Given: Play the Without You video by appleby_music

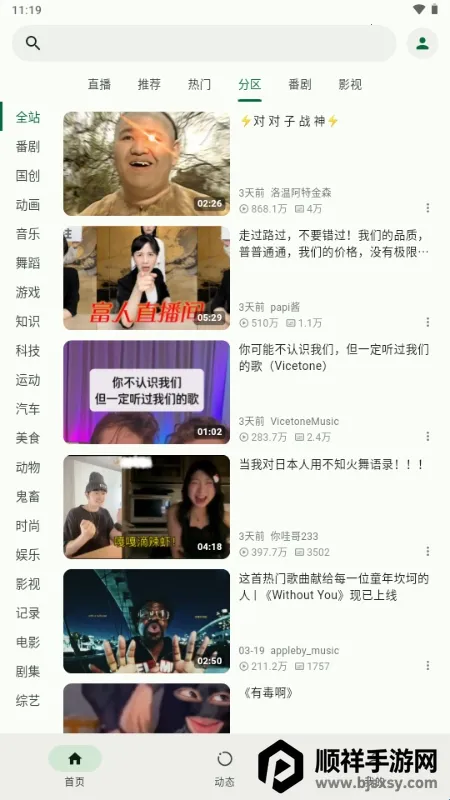Looking at the screenshot, I should pos(146,621).
